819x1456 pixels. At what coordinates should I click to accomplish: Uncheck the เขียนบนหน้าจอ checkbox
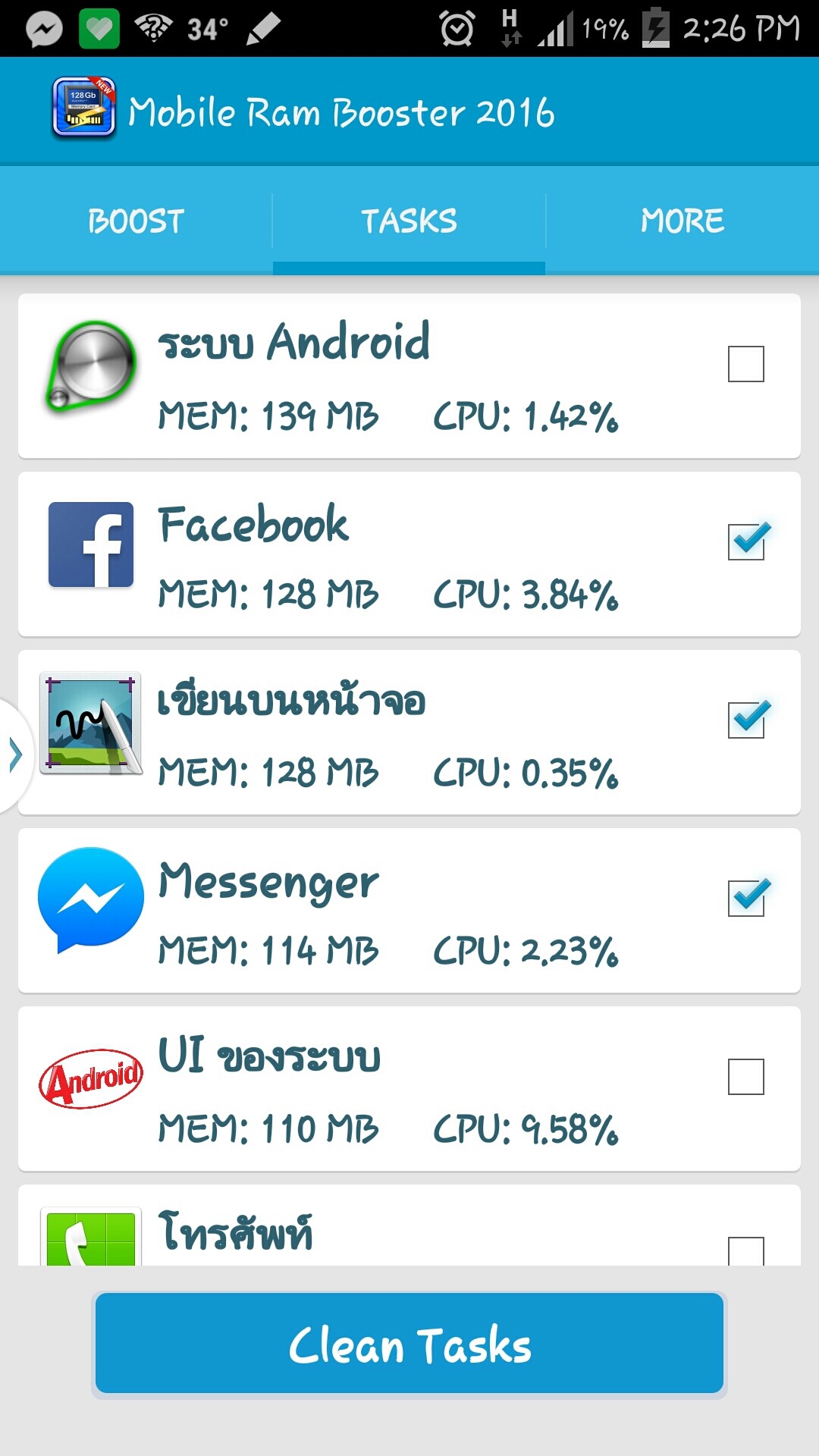(745, 720)
